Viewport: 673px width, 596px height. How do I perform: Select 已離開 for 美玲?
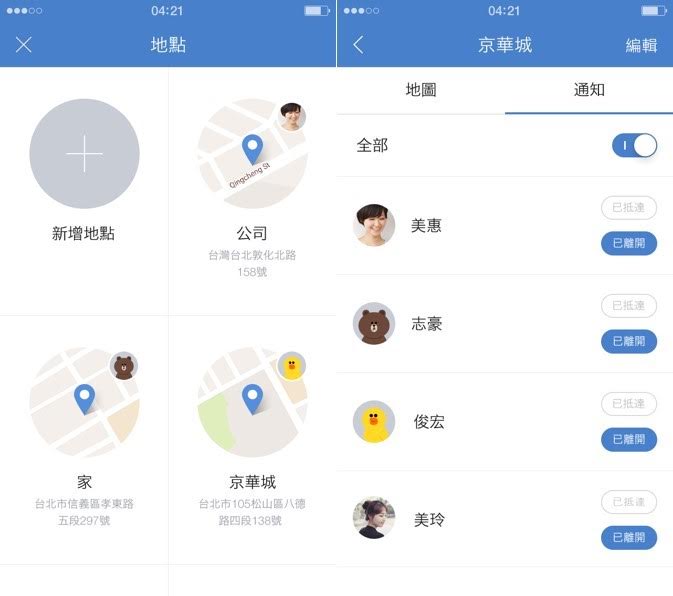click(629, 537)
